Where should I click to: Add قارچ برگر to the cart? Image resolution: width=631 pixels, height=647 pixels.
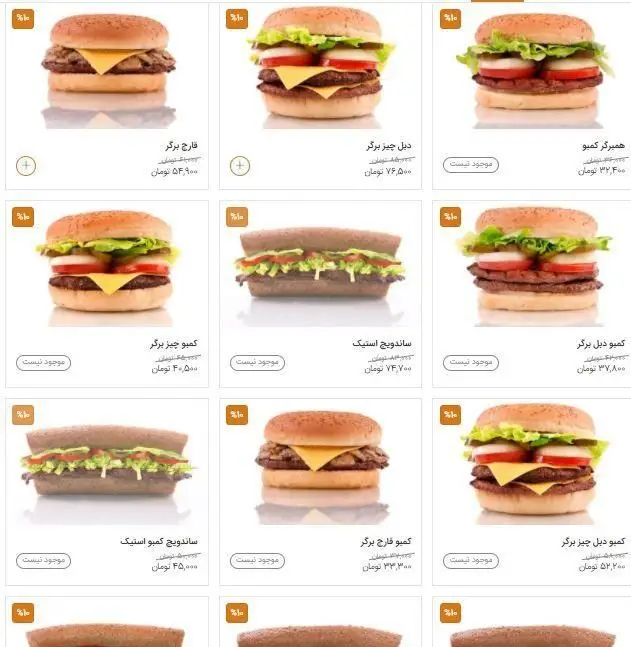point(26,166)
